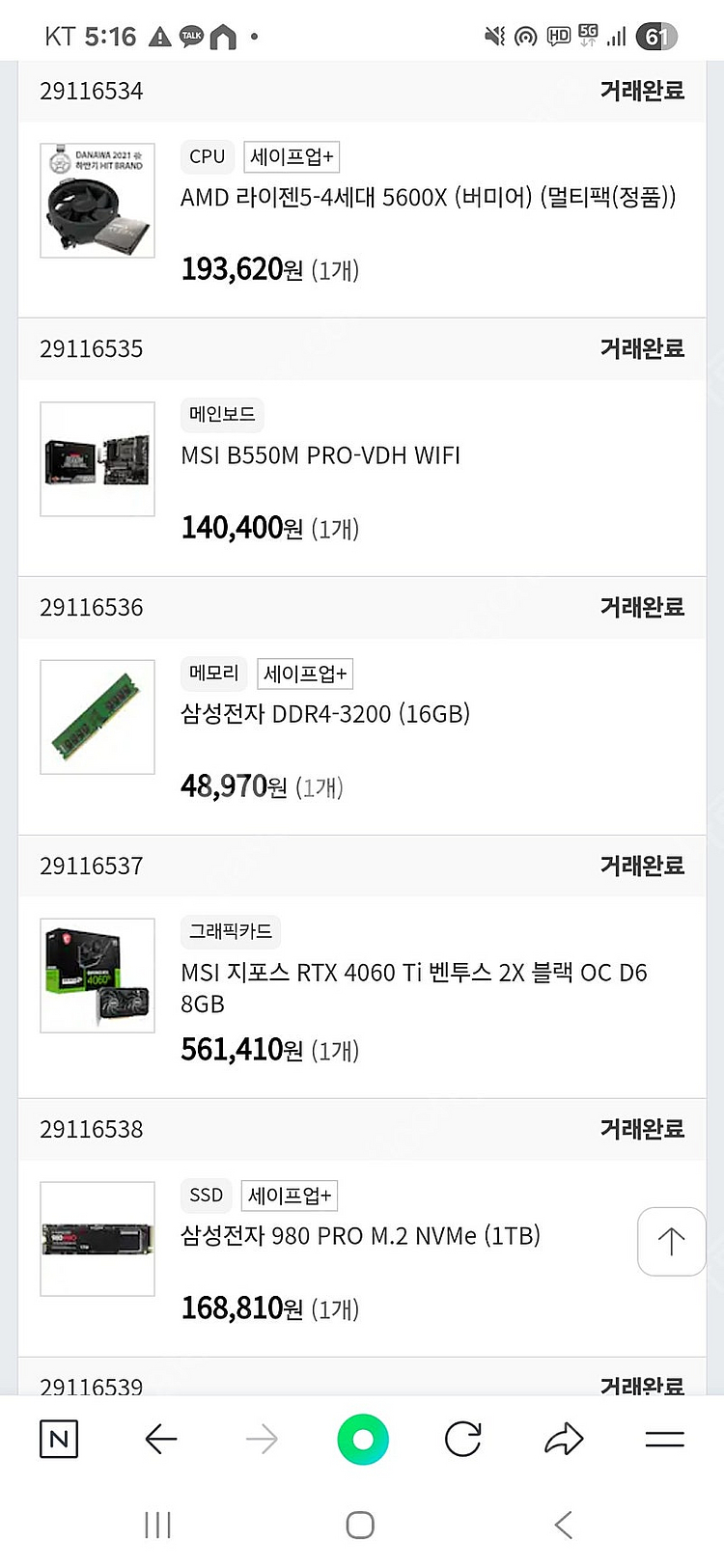Open the AMD Ryzen 5 5600X product
The height and width of the screenshot is (1568, 724).
pos(428,198)
